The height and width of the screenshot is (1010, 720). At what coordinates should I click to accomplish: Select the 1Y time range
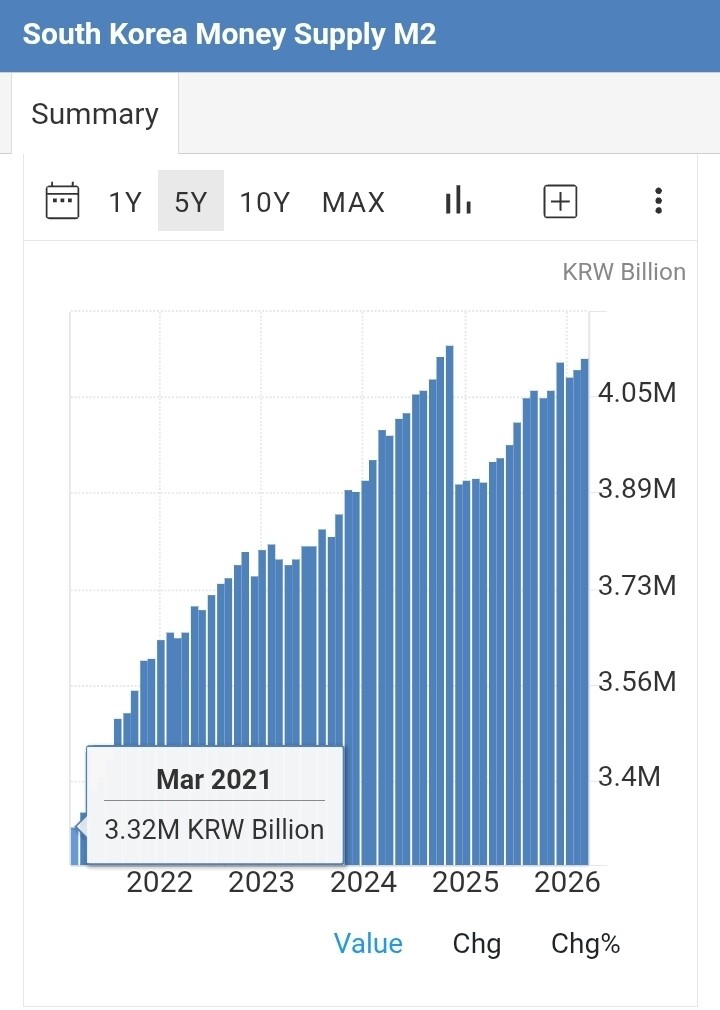coord(125,202)
